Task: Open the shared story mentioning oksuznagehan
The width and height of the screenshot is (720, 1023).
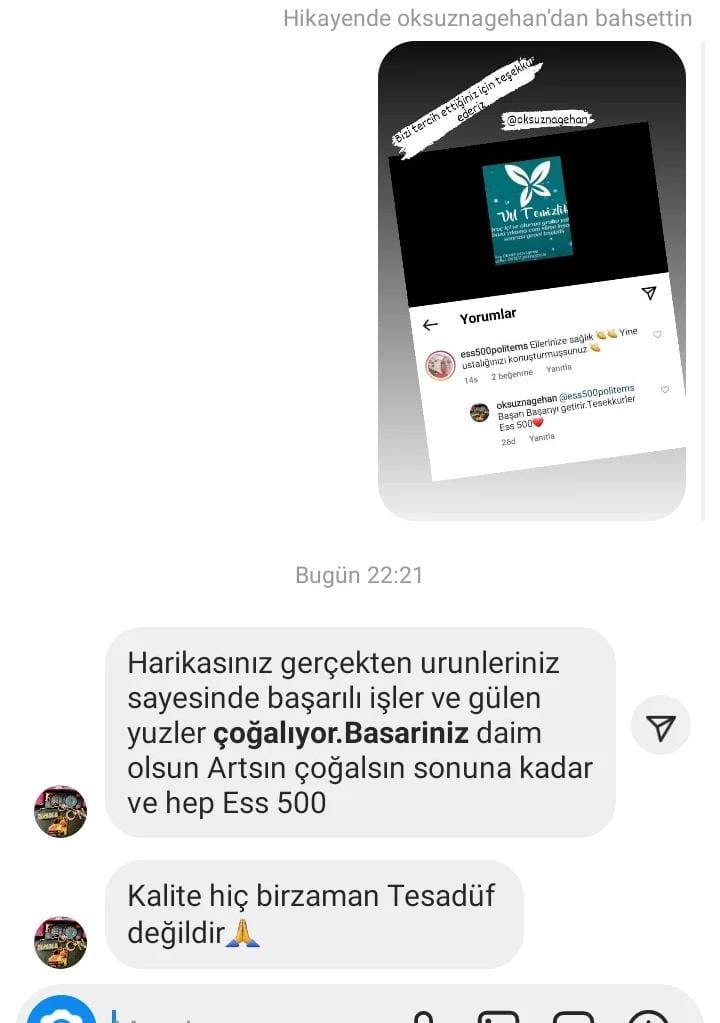Action: click(x=532, y=281)
